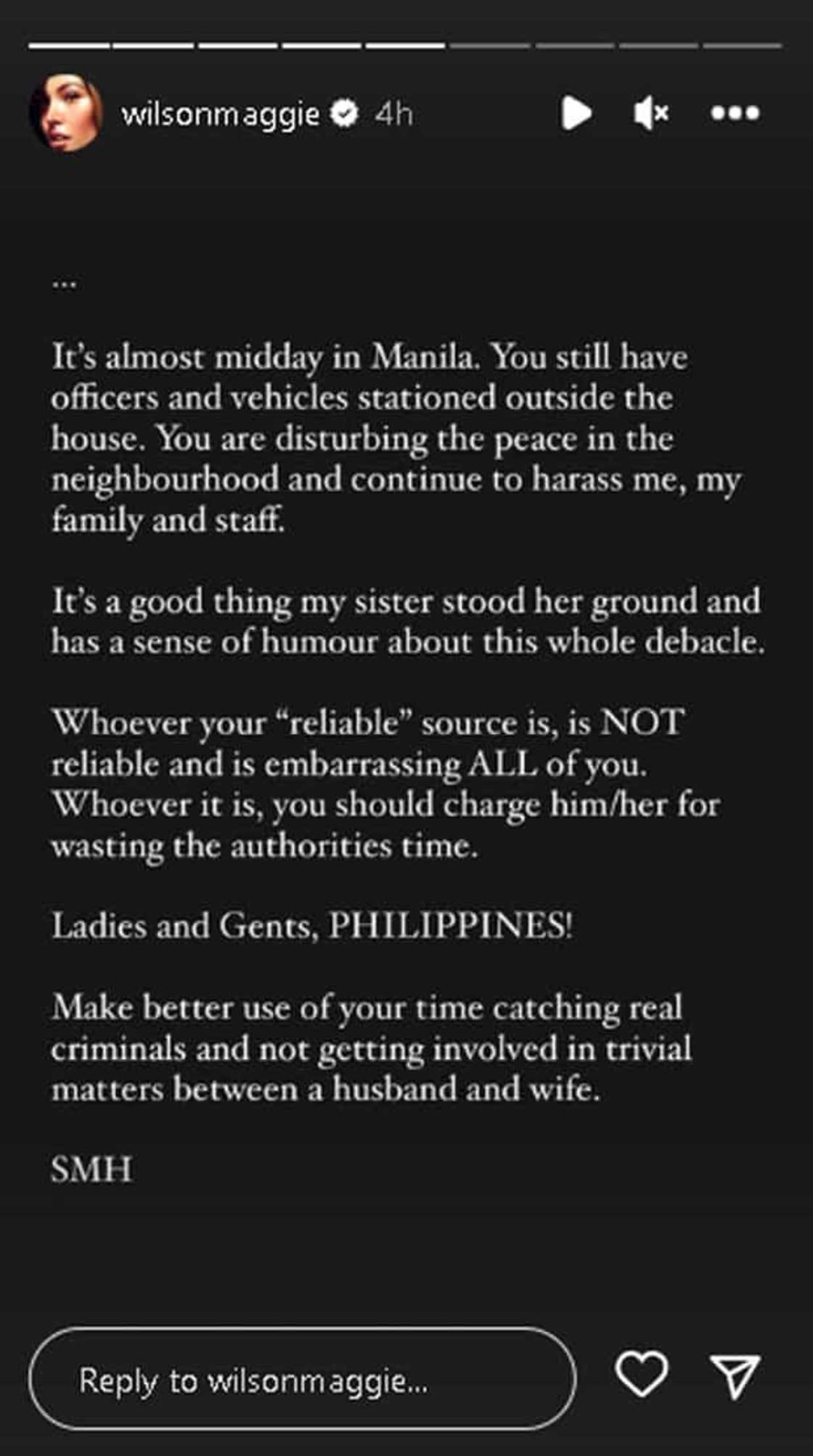Open wilsonmaggie's profile picture
813x1456 pixels.
66,113
